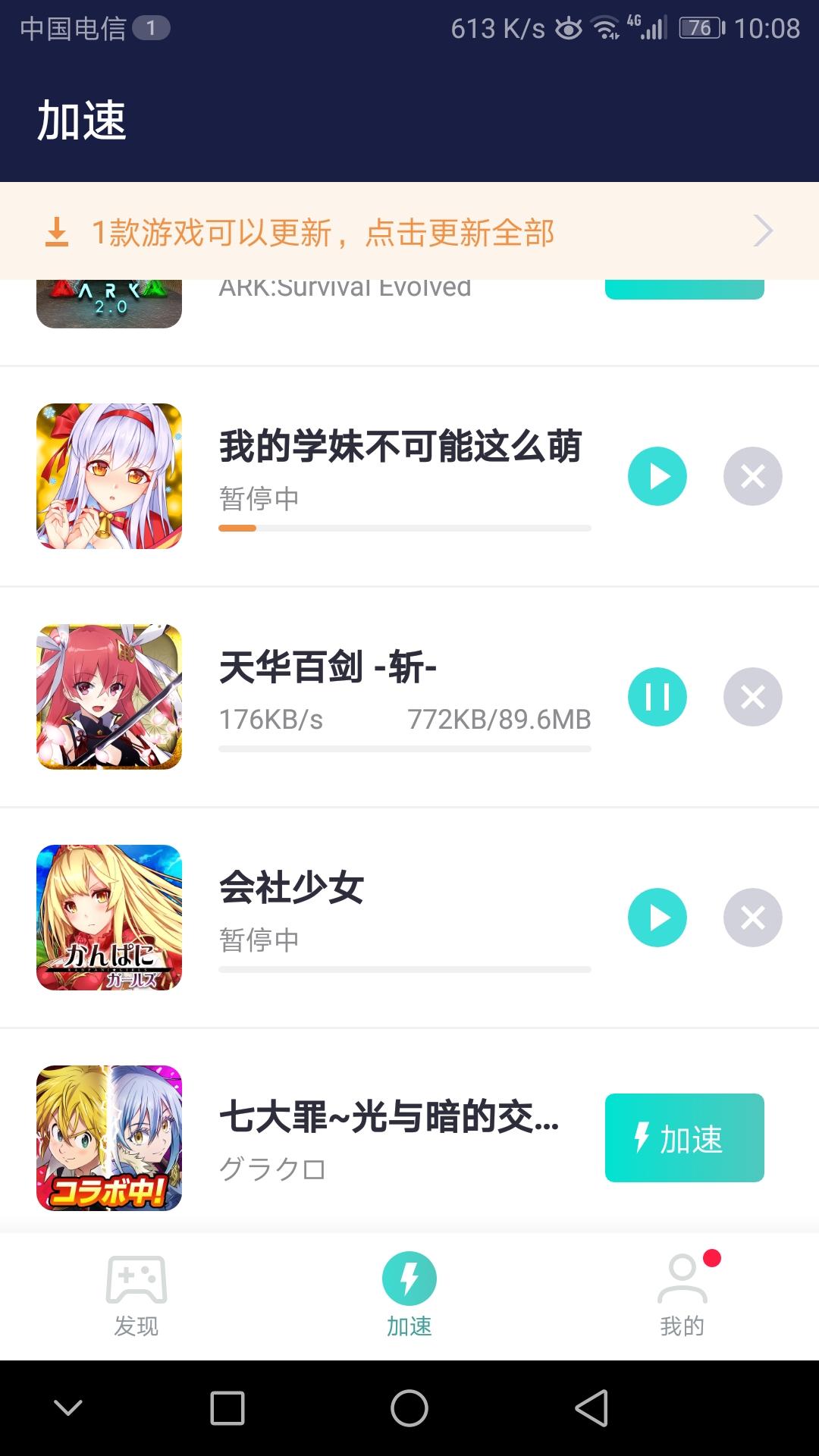
Task: Resume the 我的学妹不可能这么萌 download
Action: point(658,475)
